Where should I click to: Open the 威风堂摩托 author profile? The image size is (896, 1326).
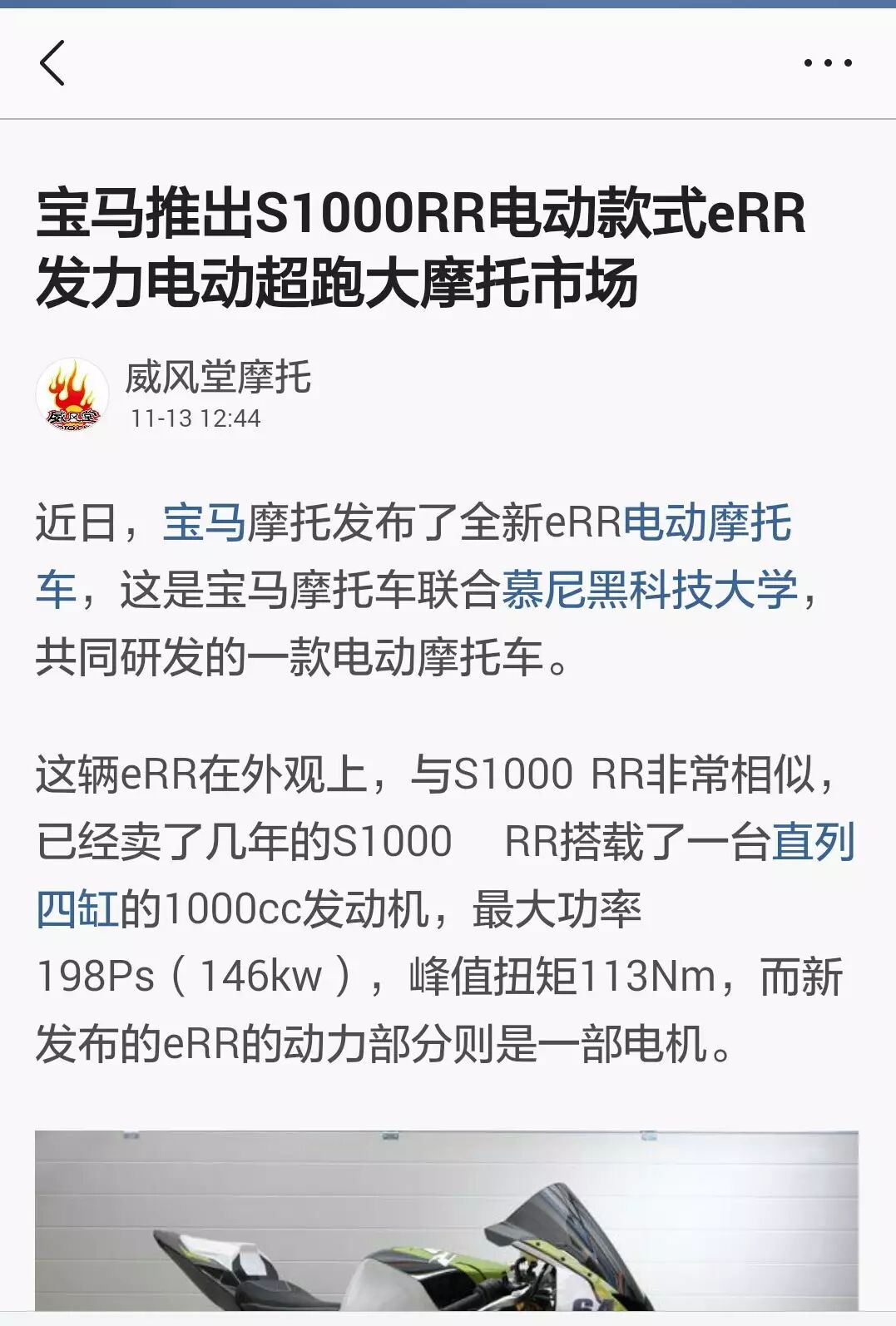tap(217, 378)
